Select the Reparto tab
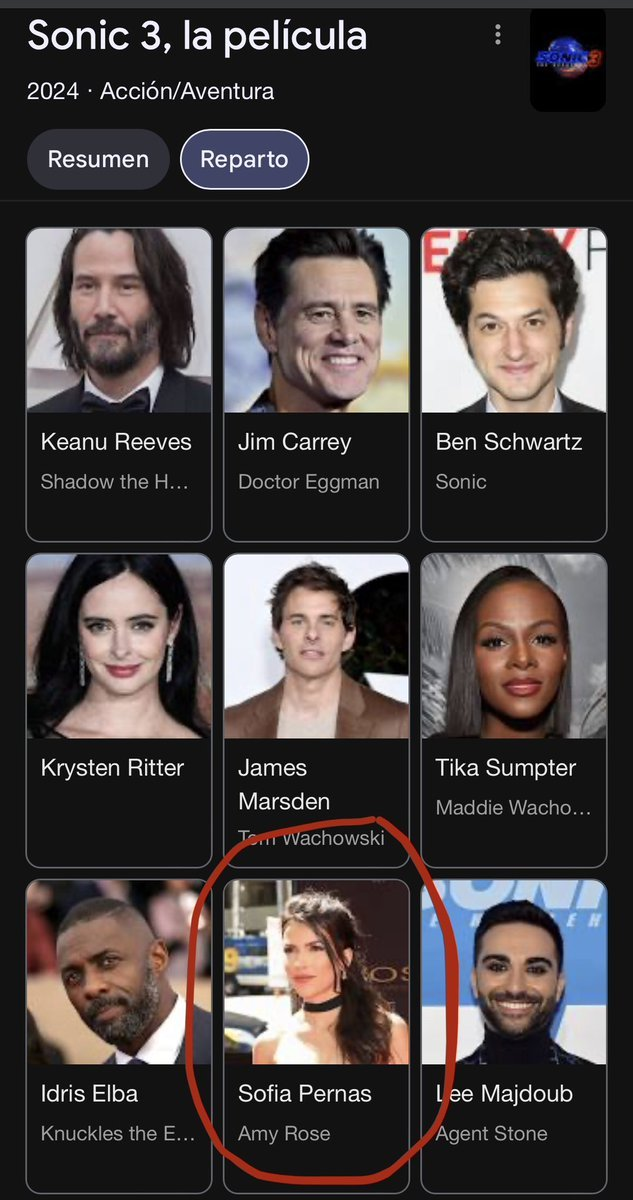633x1200 pixels. (x=244, y=159)
